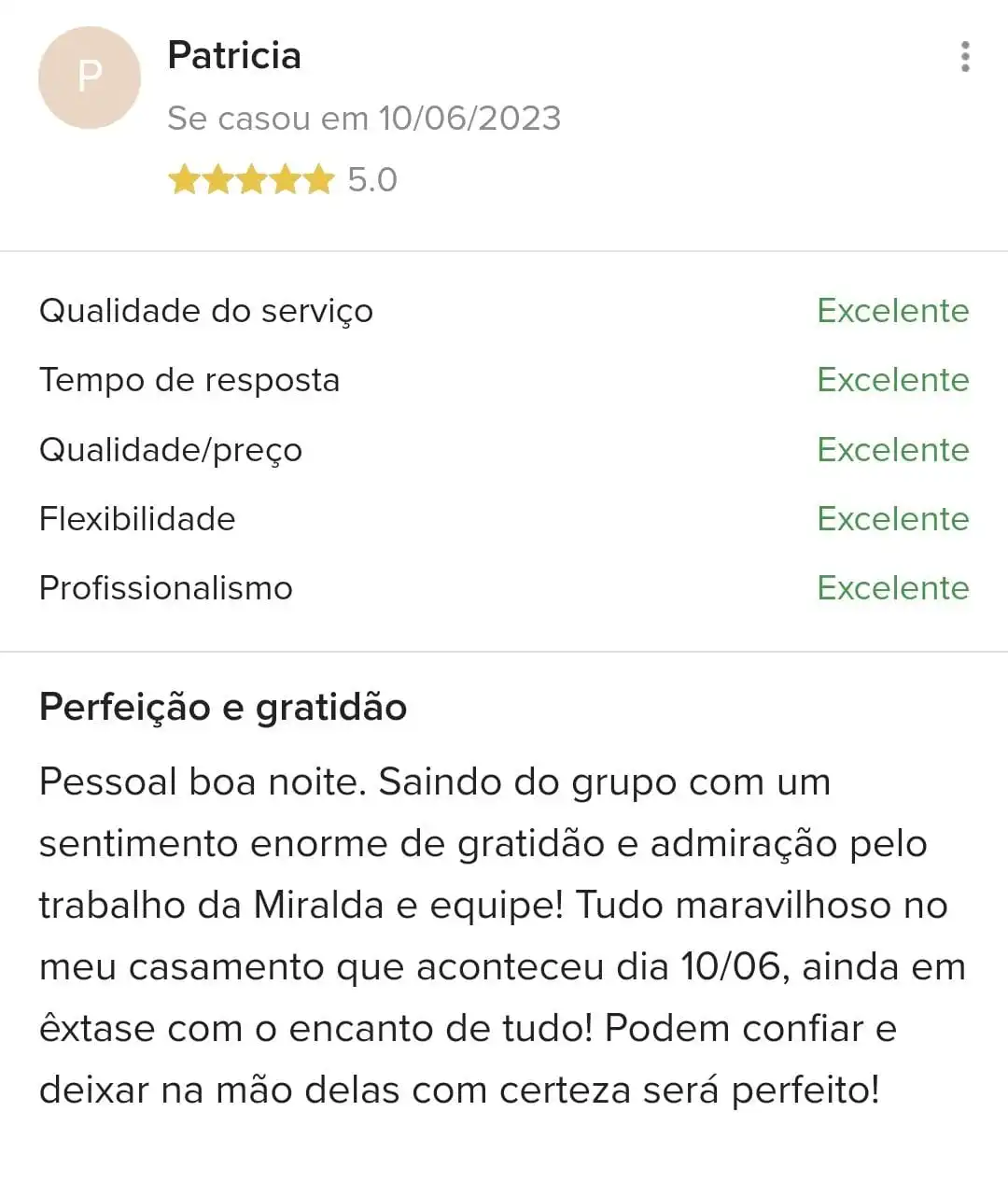Click Excelente next to Tempo de resposta
The width and height of the screenshot is (1008, 1182).
pyautogui.click(x=892, y=380)
